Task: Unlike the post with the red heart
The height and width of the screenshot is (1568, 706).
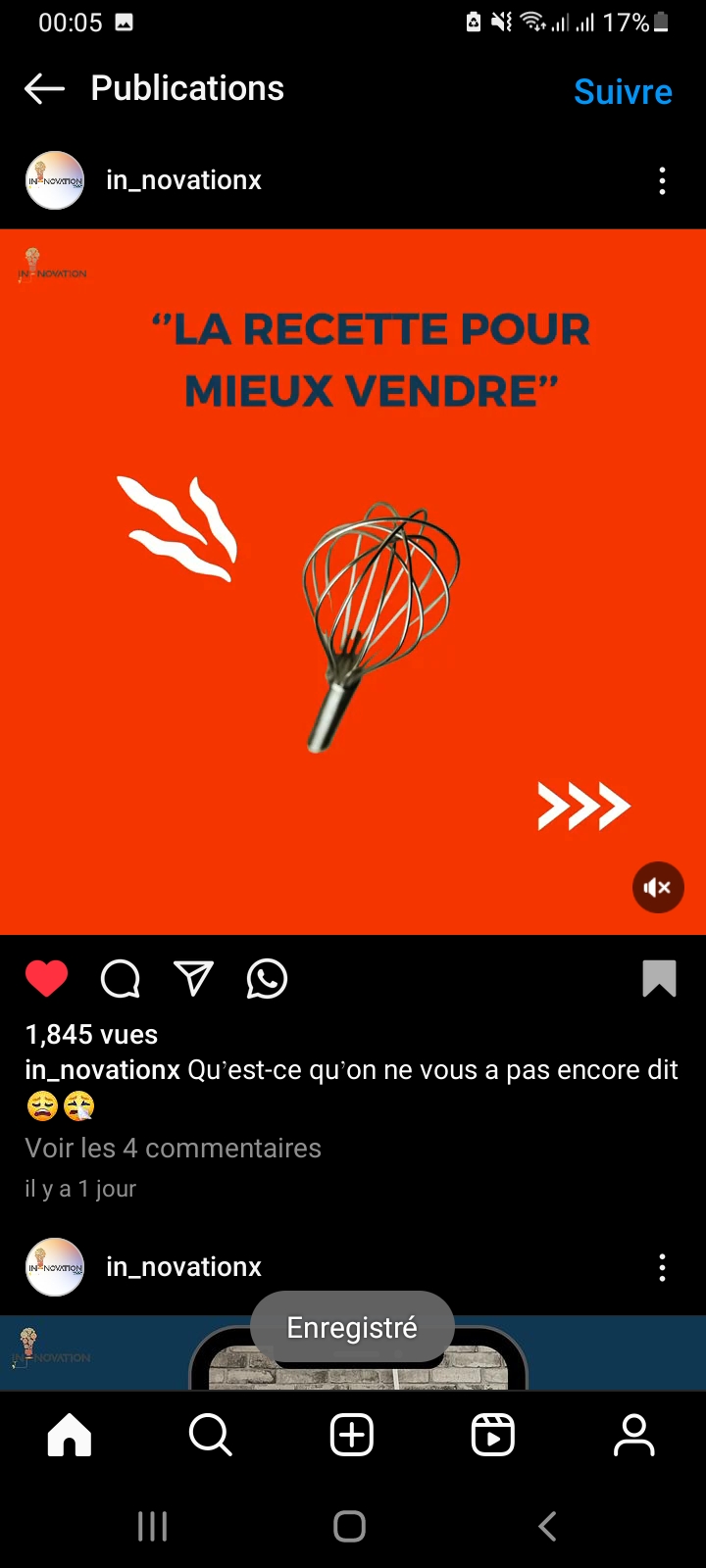Action: tap(46, 978)
